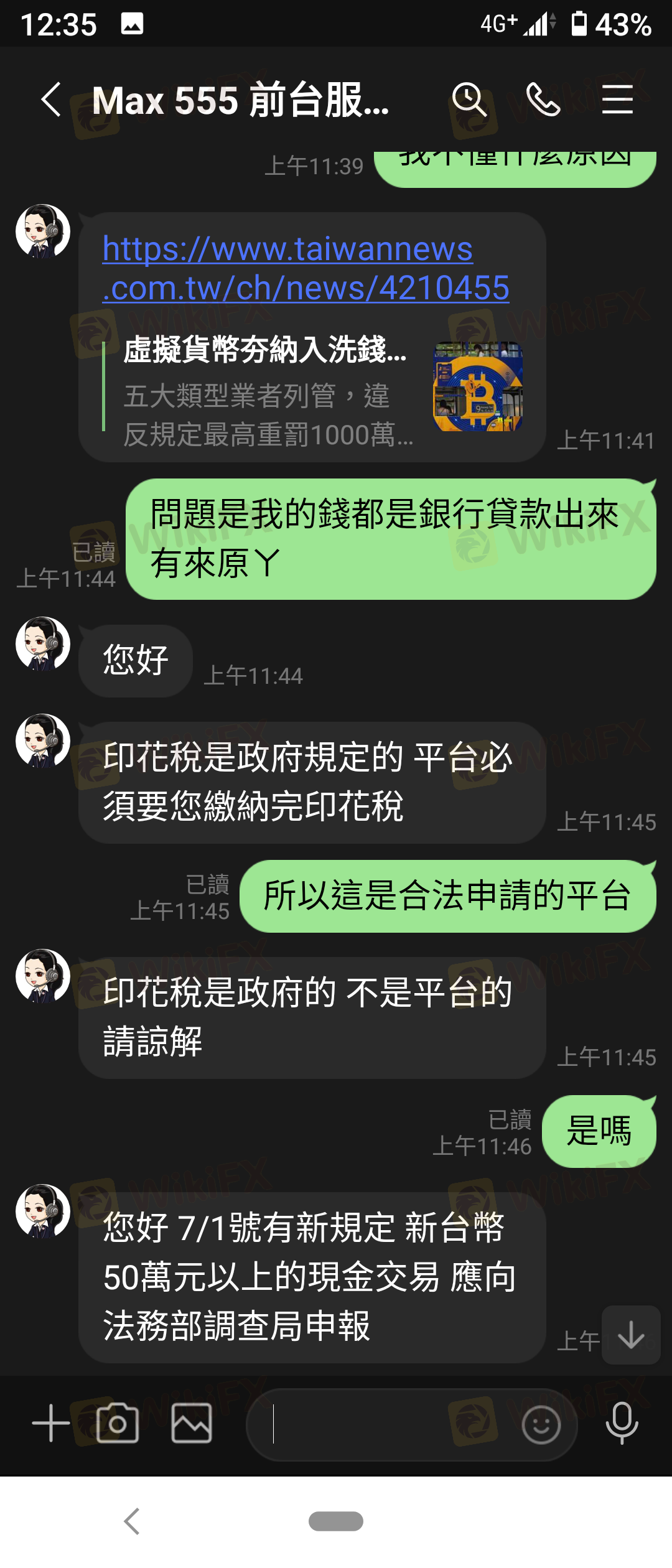Search within this chat conversation

(469, 100)
